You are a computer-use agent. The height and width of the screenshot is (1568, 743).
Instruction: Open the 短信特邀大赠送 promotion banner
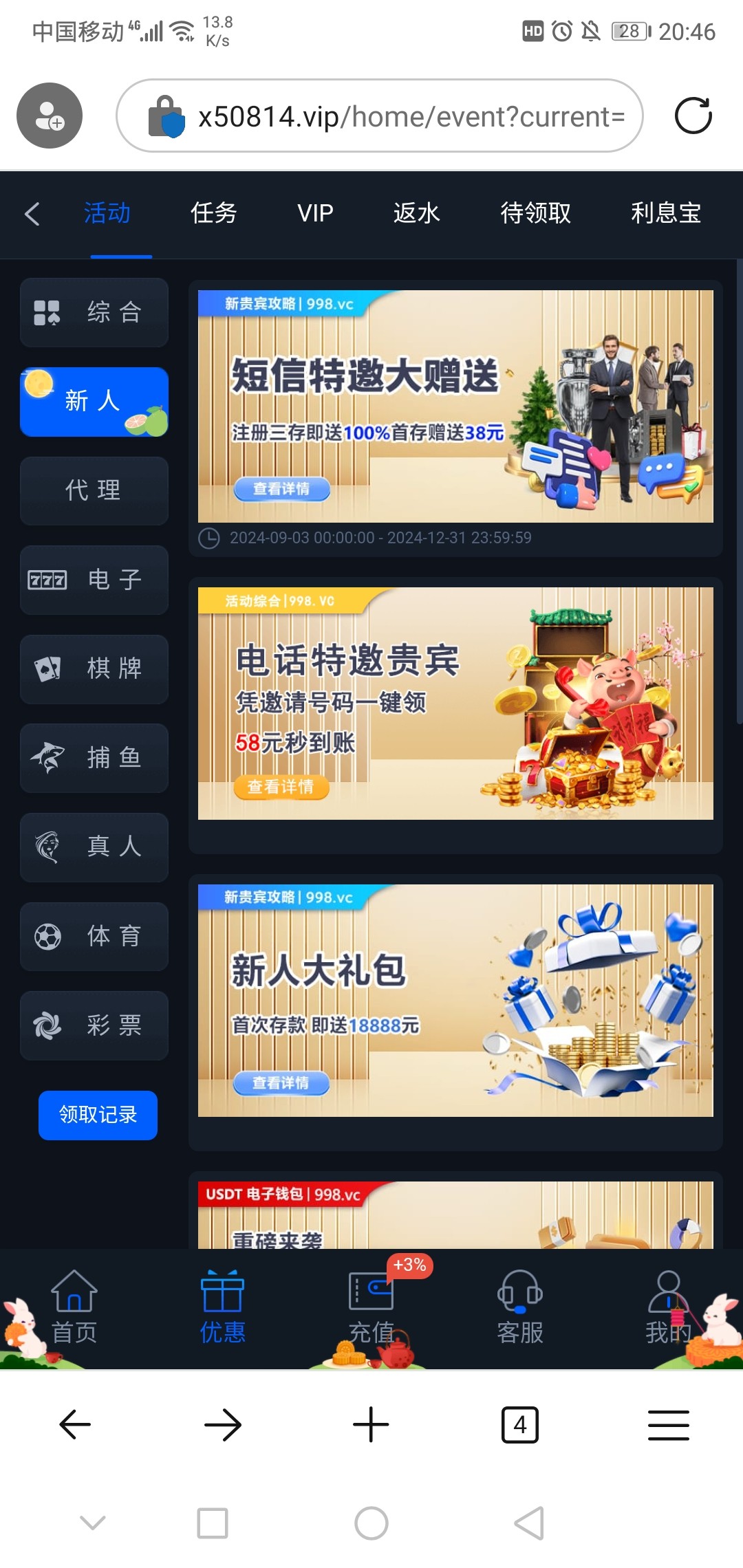(455, 406)
